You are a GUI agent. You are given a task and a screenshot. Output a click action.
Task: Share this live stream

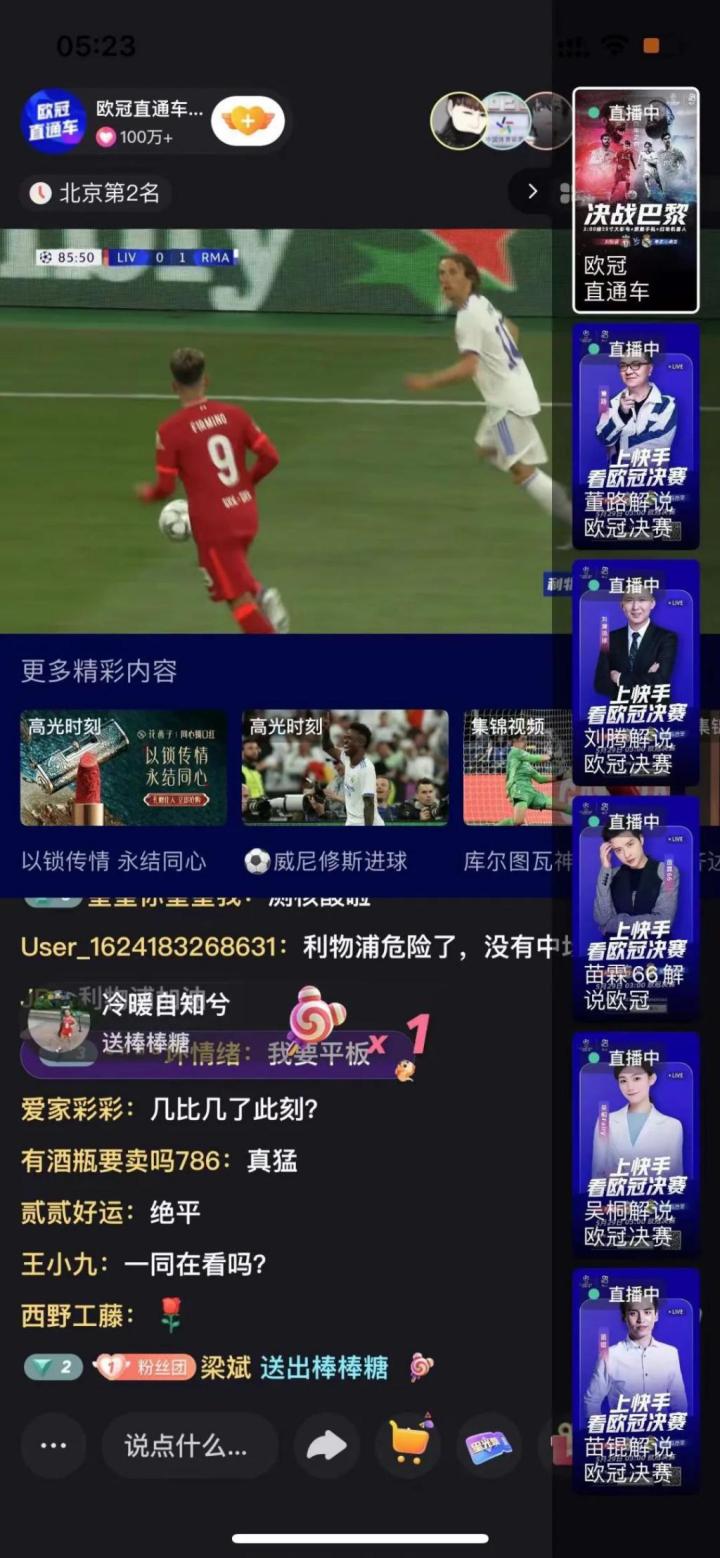pyautogui.click(x=326, y=1446)
